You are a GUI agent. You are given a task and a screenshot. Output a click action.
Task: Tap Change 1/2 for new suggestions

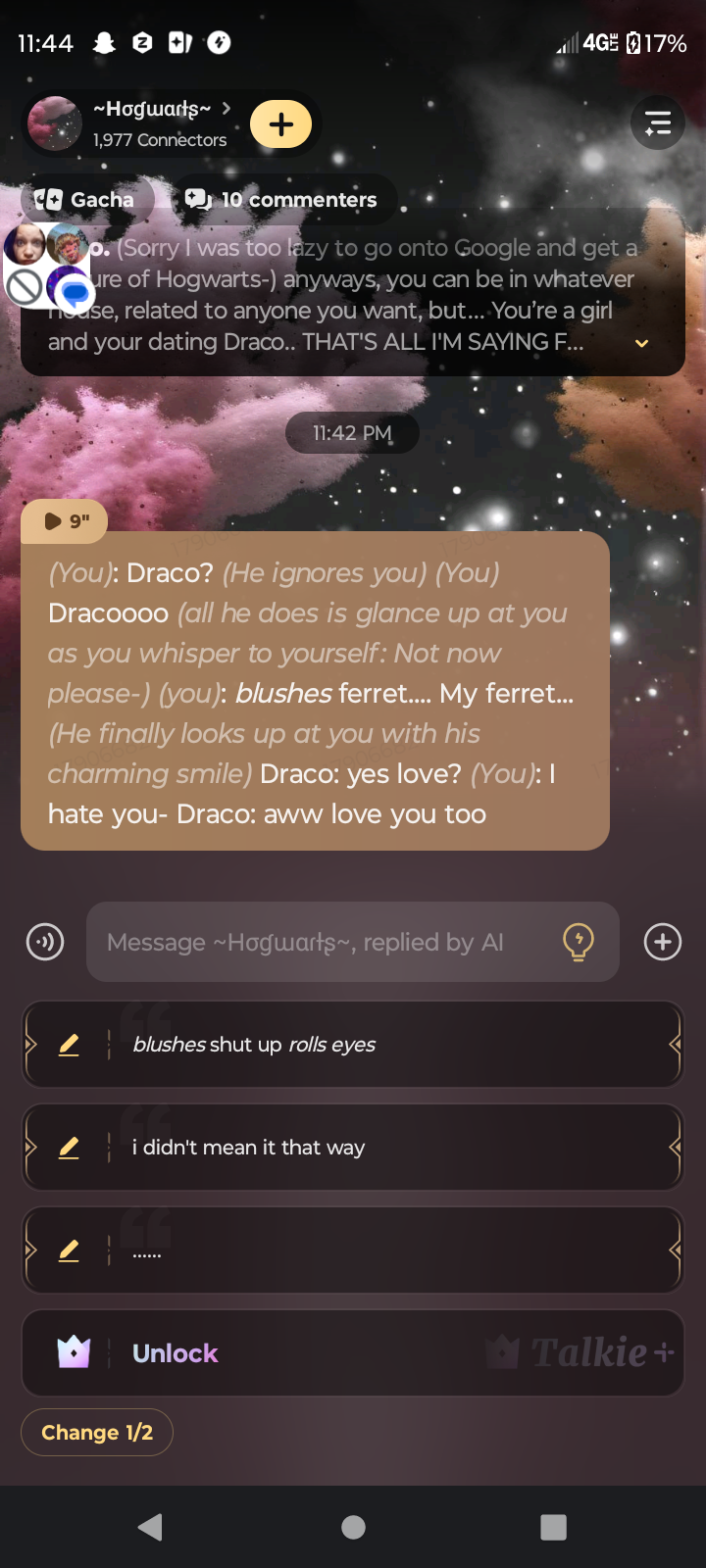97,1433
